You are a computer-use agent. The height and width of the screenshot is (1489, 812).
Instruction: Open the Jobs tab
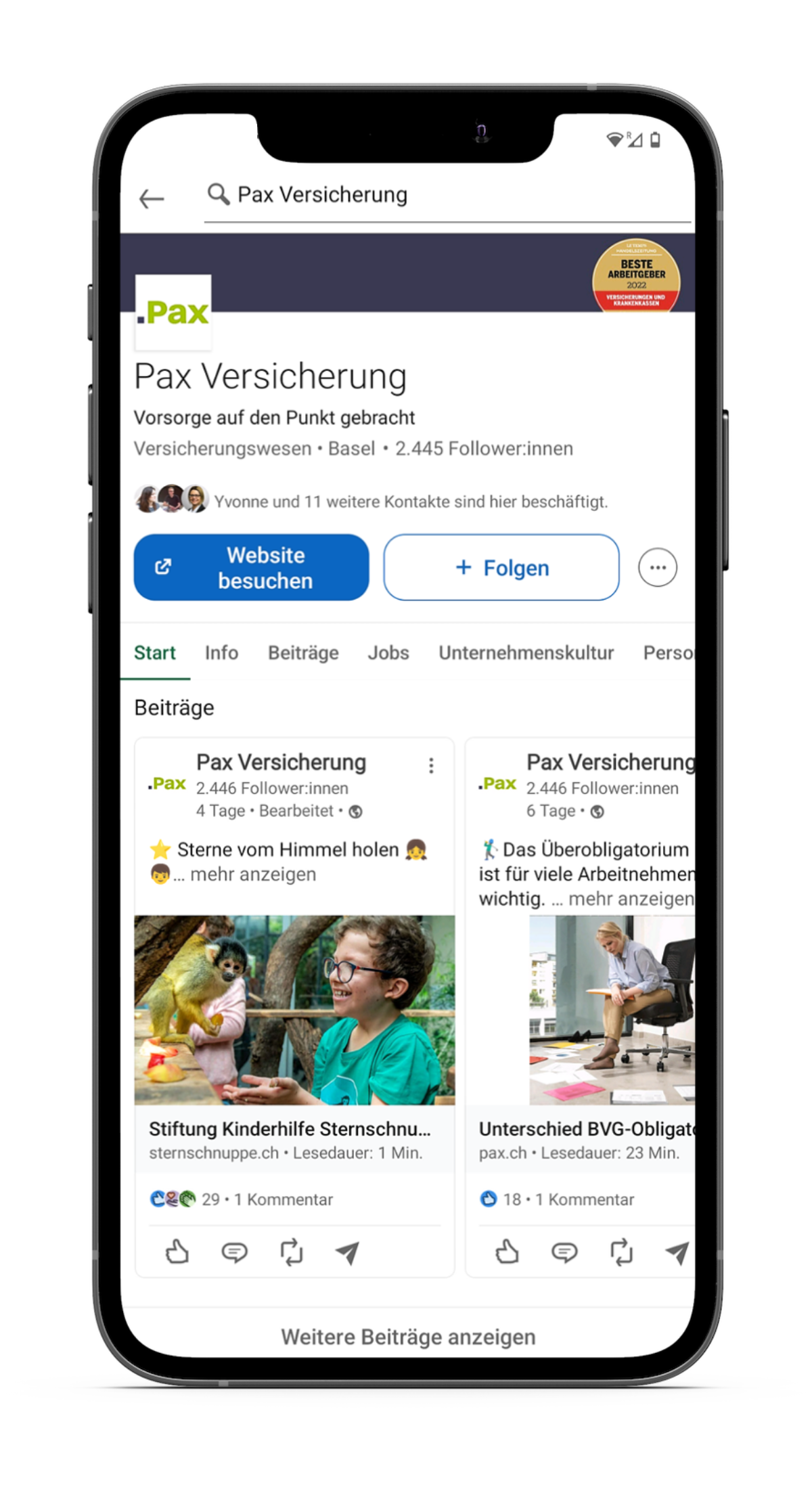(388, 652)
